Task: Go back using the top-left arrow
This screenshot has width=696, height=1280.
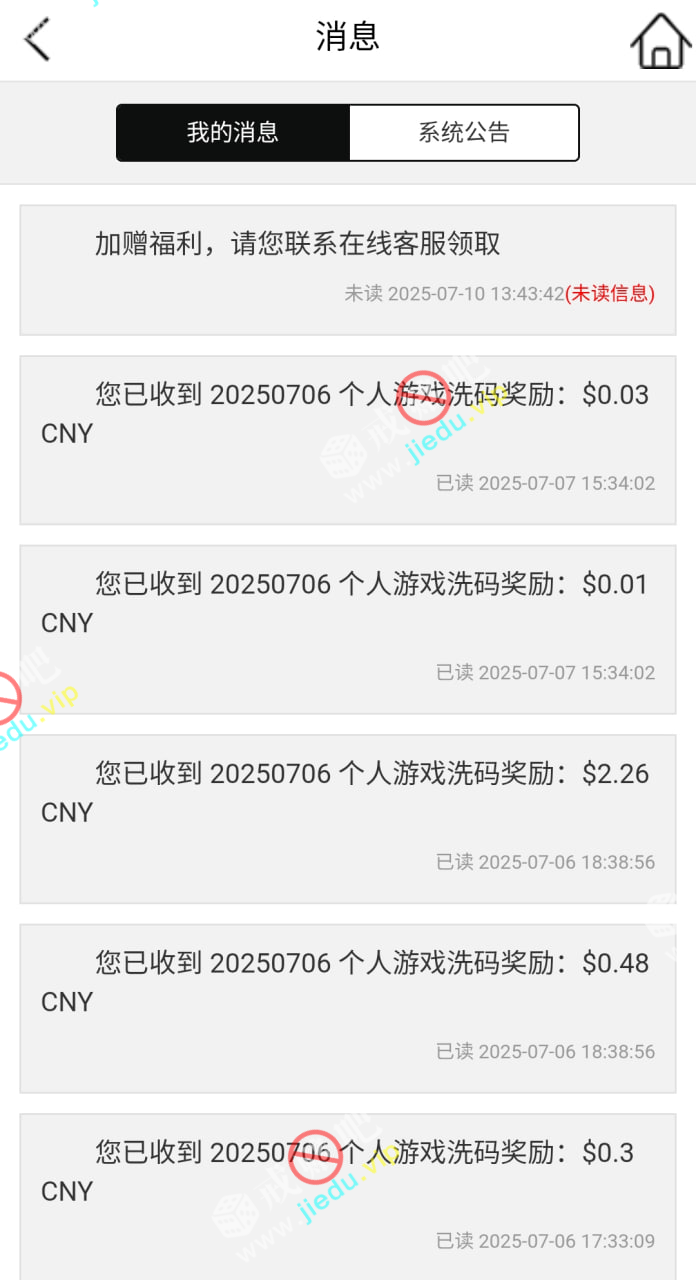Action: coord(38,40)
